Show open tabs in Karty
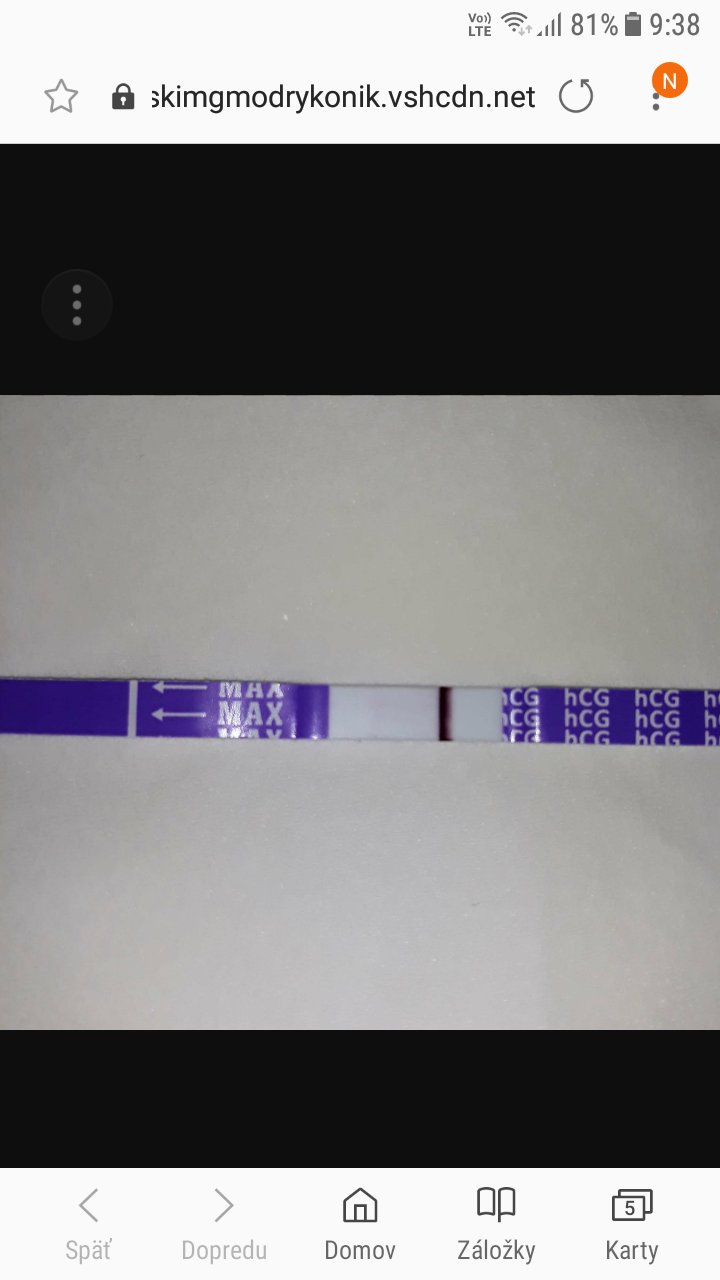720x1280 pixels. (631, 1224)
